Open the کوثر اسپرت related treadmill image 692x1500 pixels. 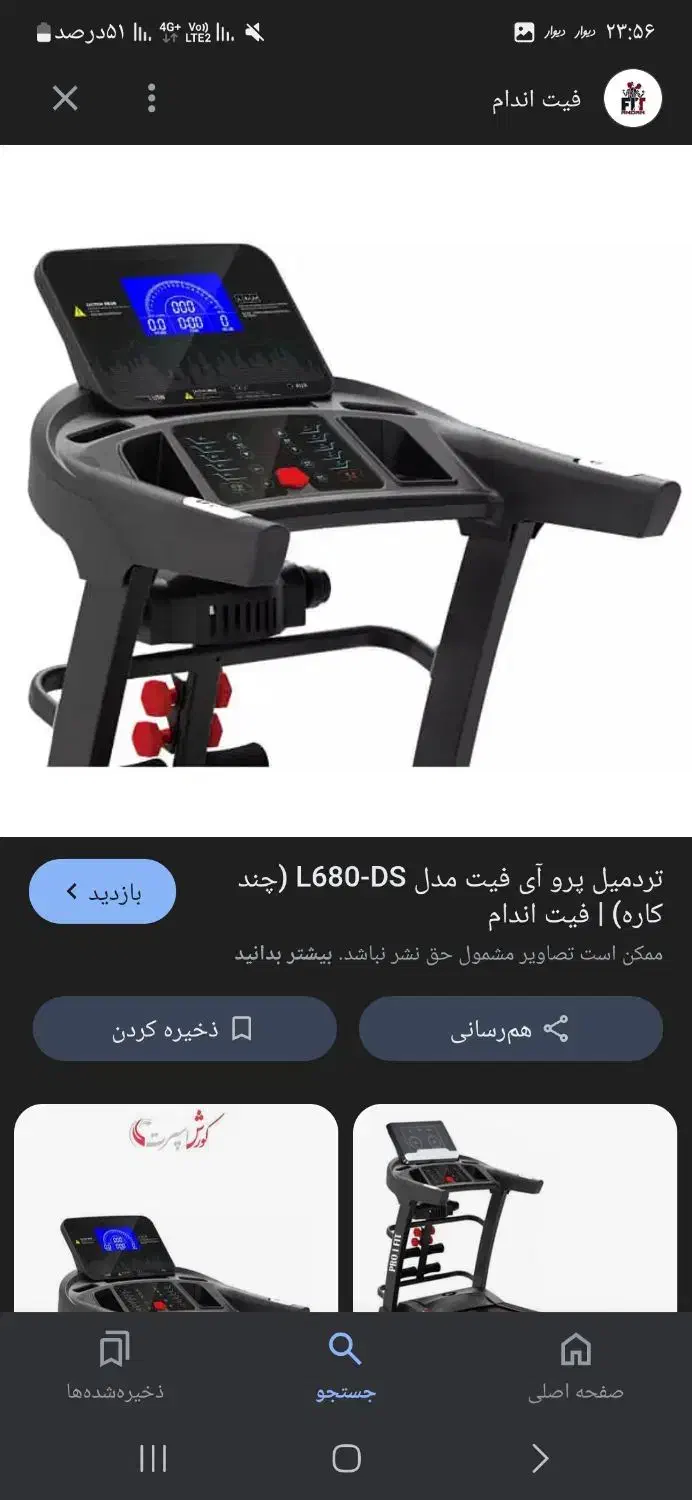[x=176, y=1208]
